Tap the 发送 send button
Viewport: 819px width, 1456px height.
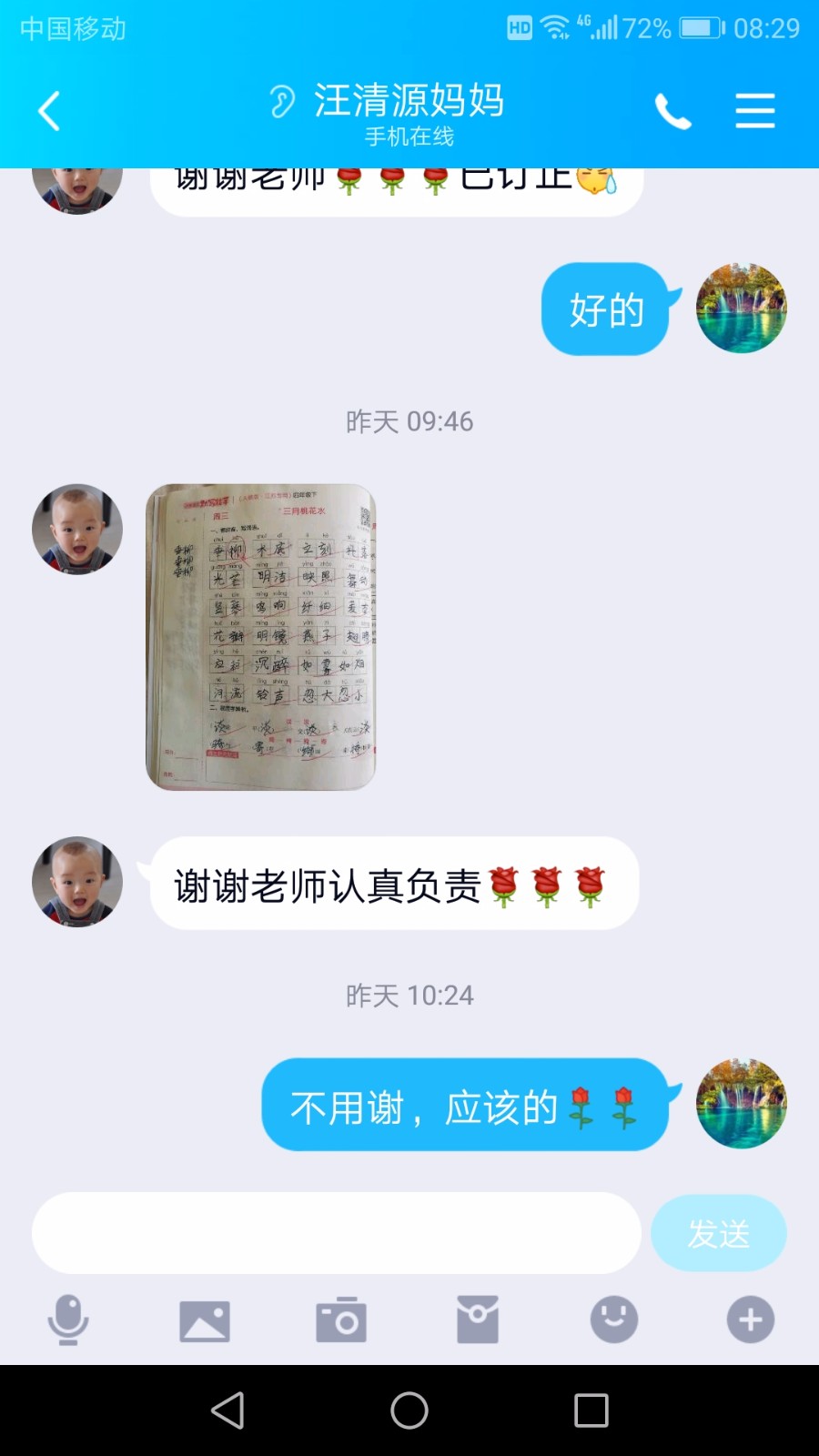pyautogui.click(x=718, y=1233)
